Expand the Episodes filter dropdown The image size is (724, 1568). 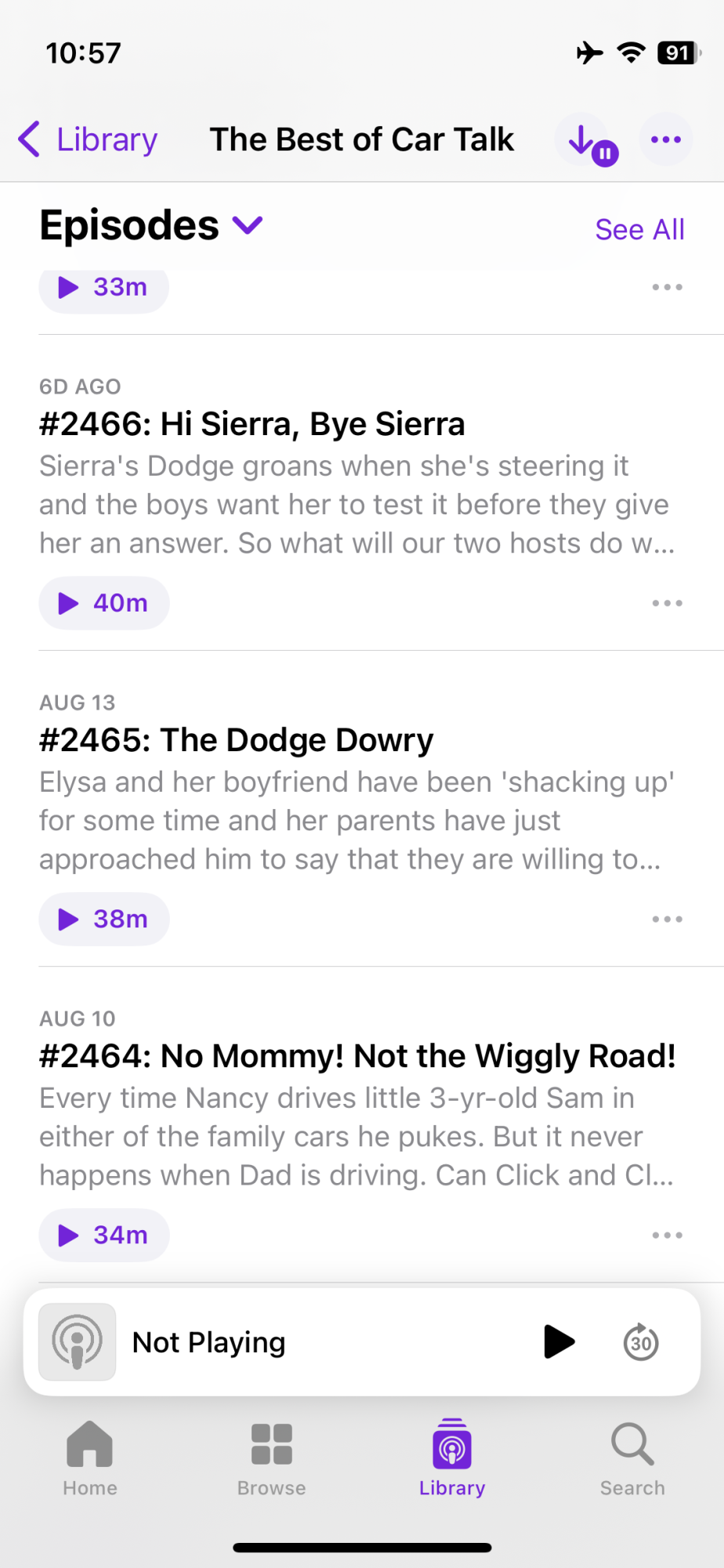248,226
